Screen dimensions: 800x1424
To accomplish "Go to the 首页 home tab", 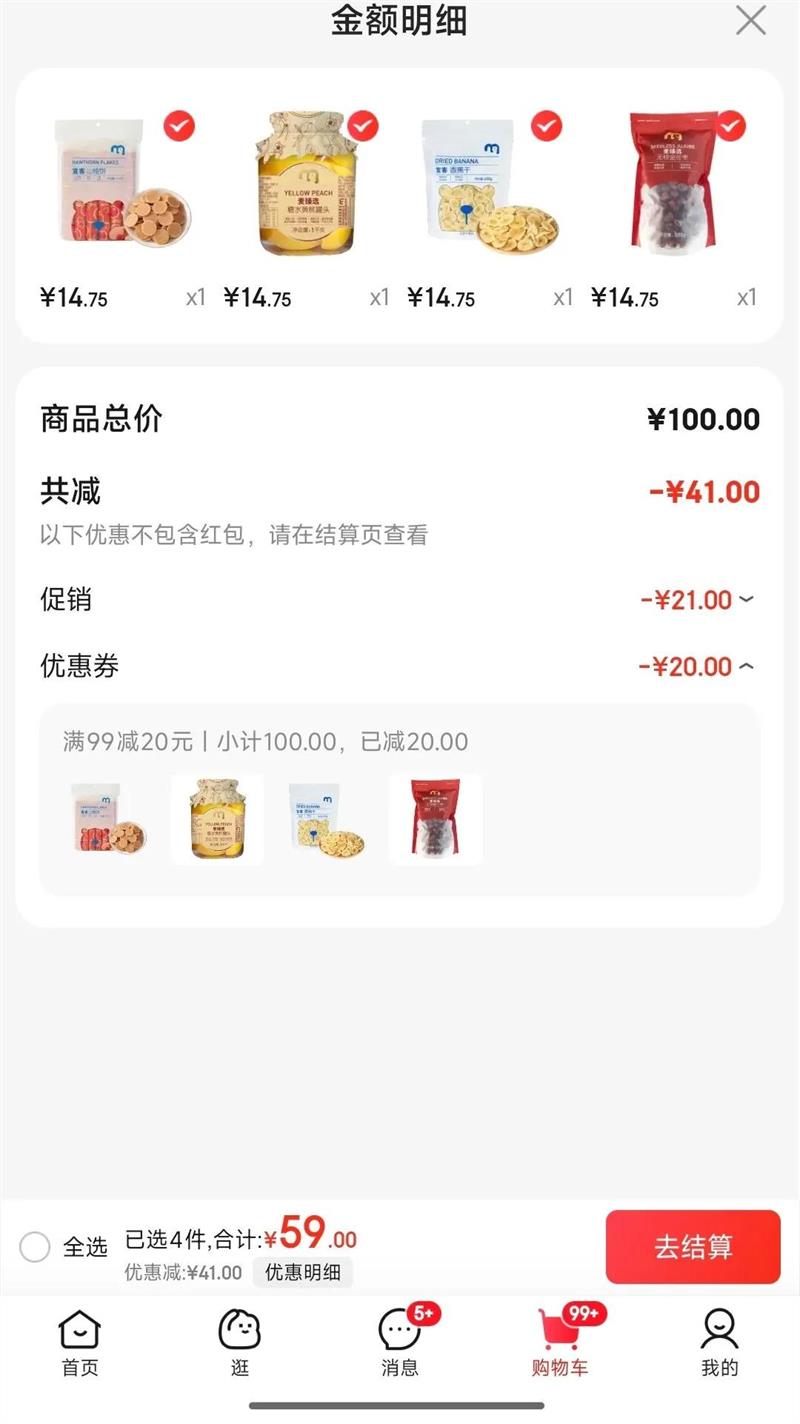I will pos(80,1343).
